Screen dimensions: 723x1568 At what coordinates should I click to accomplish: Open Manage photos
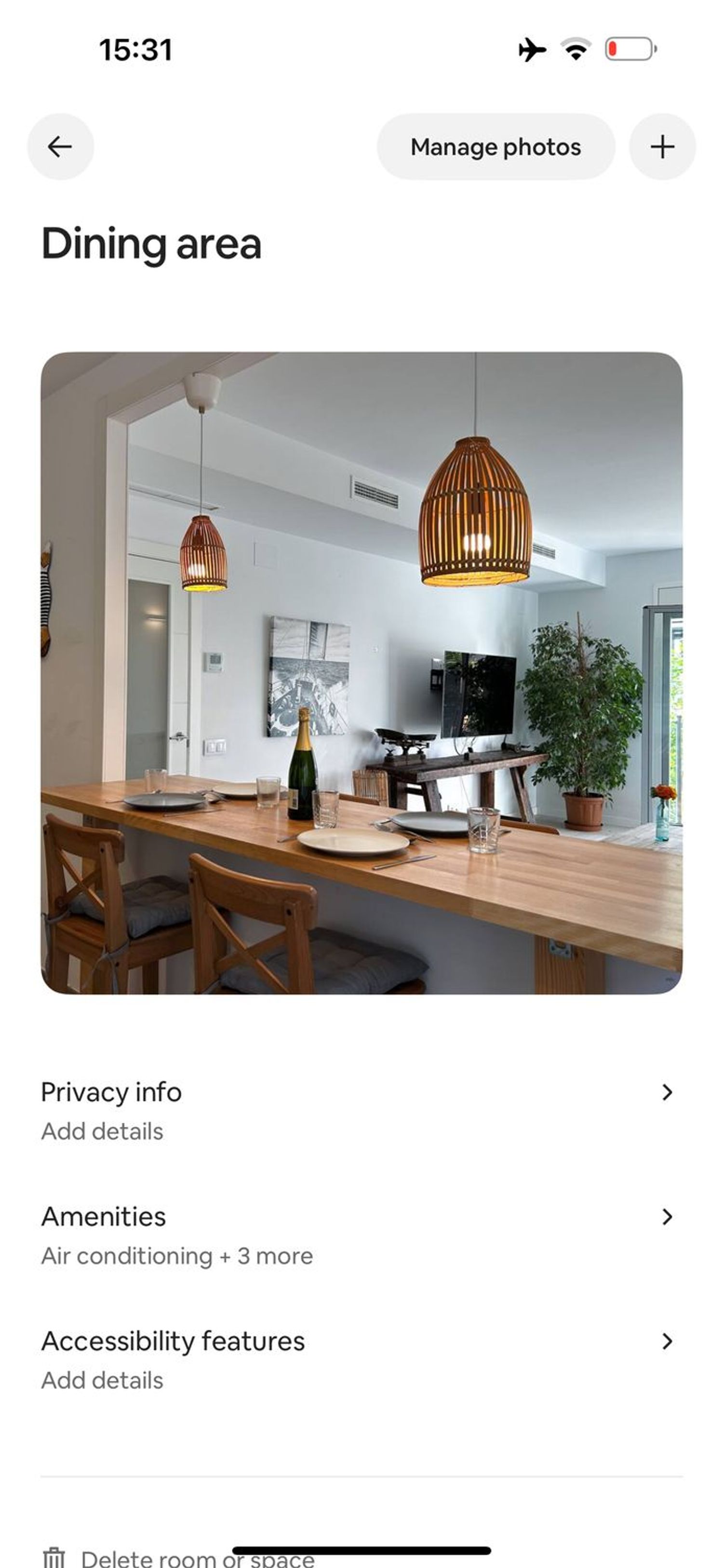coord(495,147)
